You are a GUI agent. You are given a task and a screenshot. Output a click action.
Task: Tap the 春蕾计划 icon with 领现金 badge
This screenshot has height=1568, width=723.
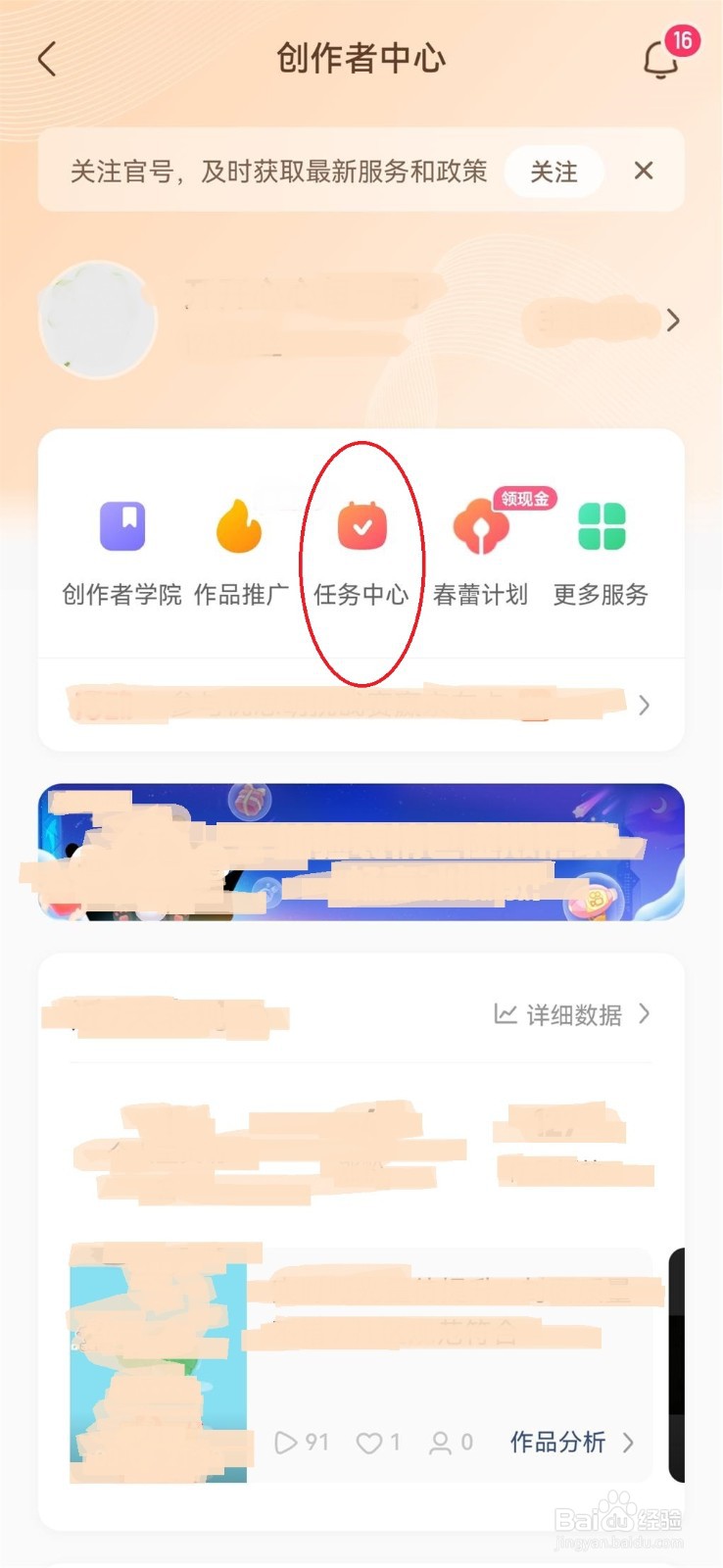point(482,525)
